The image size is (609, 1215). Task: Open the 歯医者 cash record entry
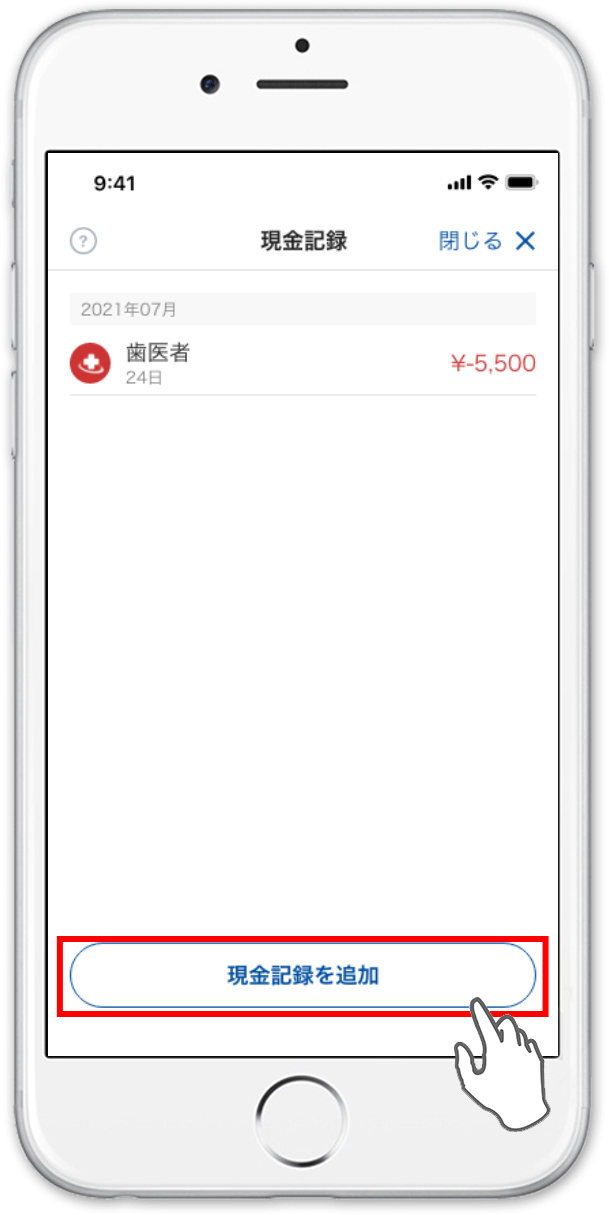(302, 363)
